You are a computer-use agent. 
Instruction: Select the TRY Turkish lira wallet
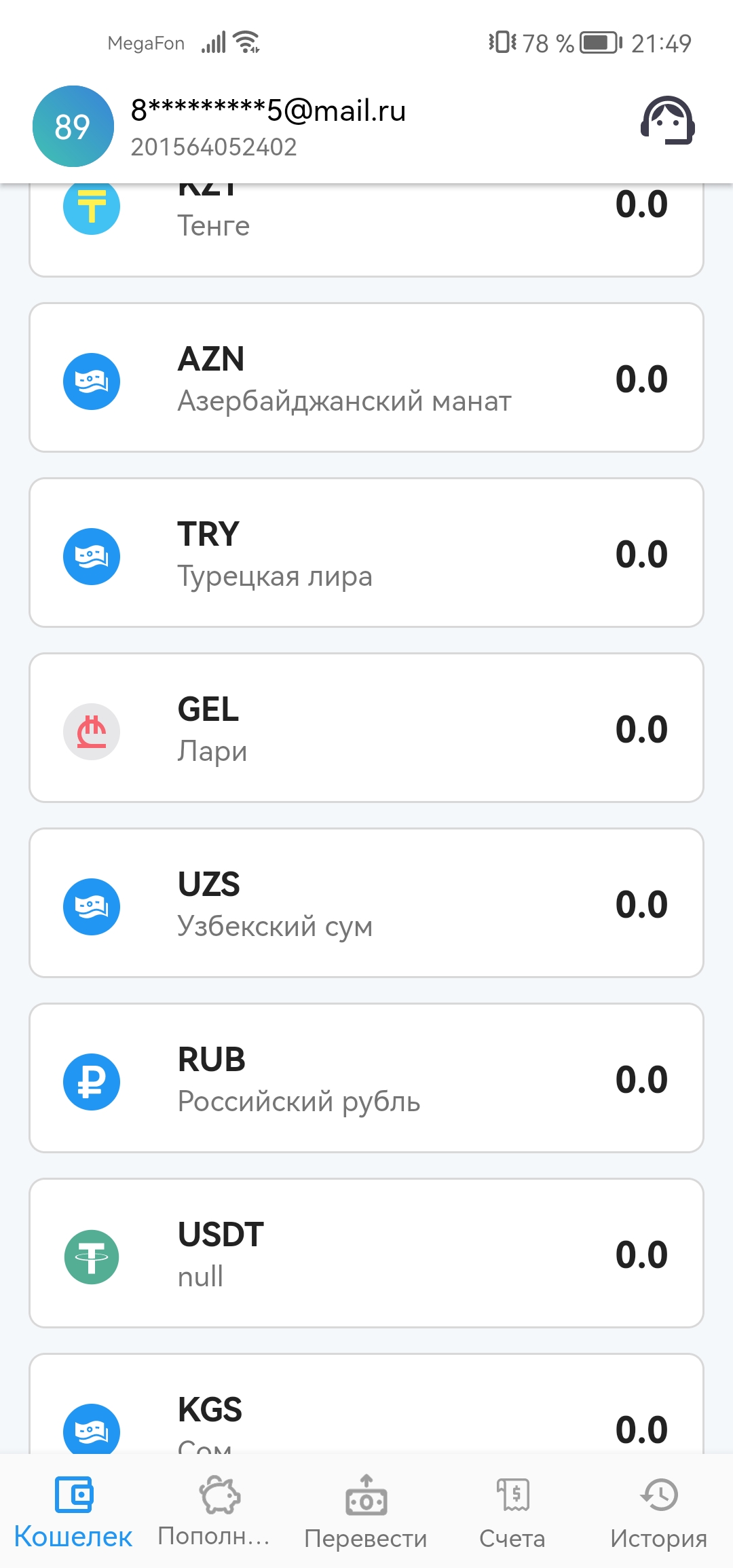click(366, 553)
